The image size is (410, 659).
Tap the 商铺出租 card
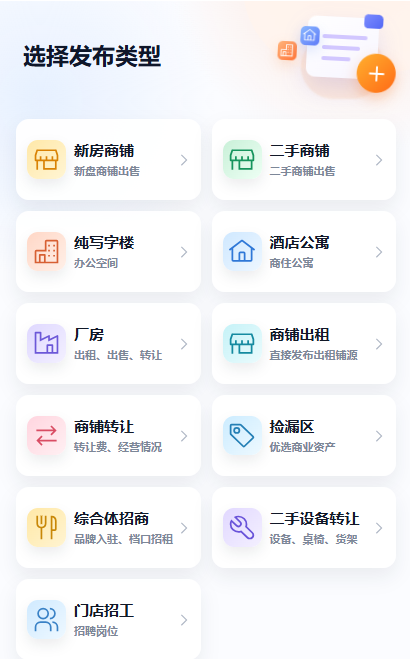tap(304, 344)
